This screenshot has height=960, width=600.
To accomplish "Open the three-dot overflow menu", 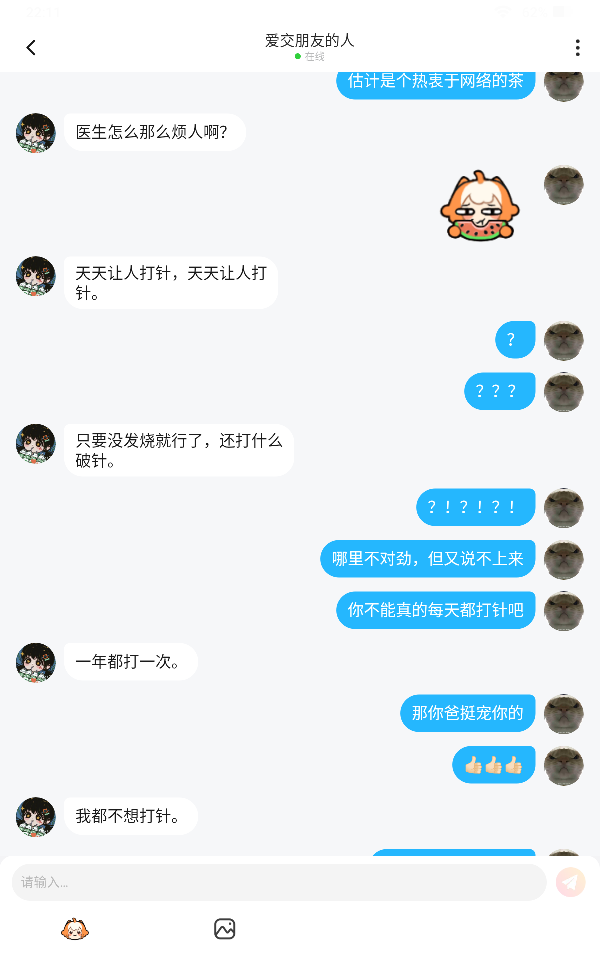I will 577,48.
